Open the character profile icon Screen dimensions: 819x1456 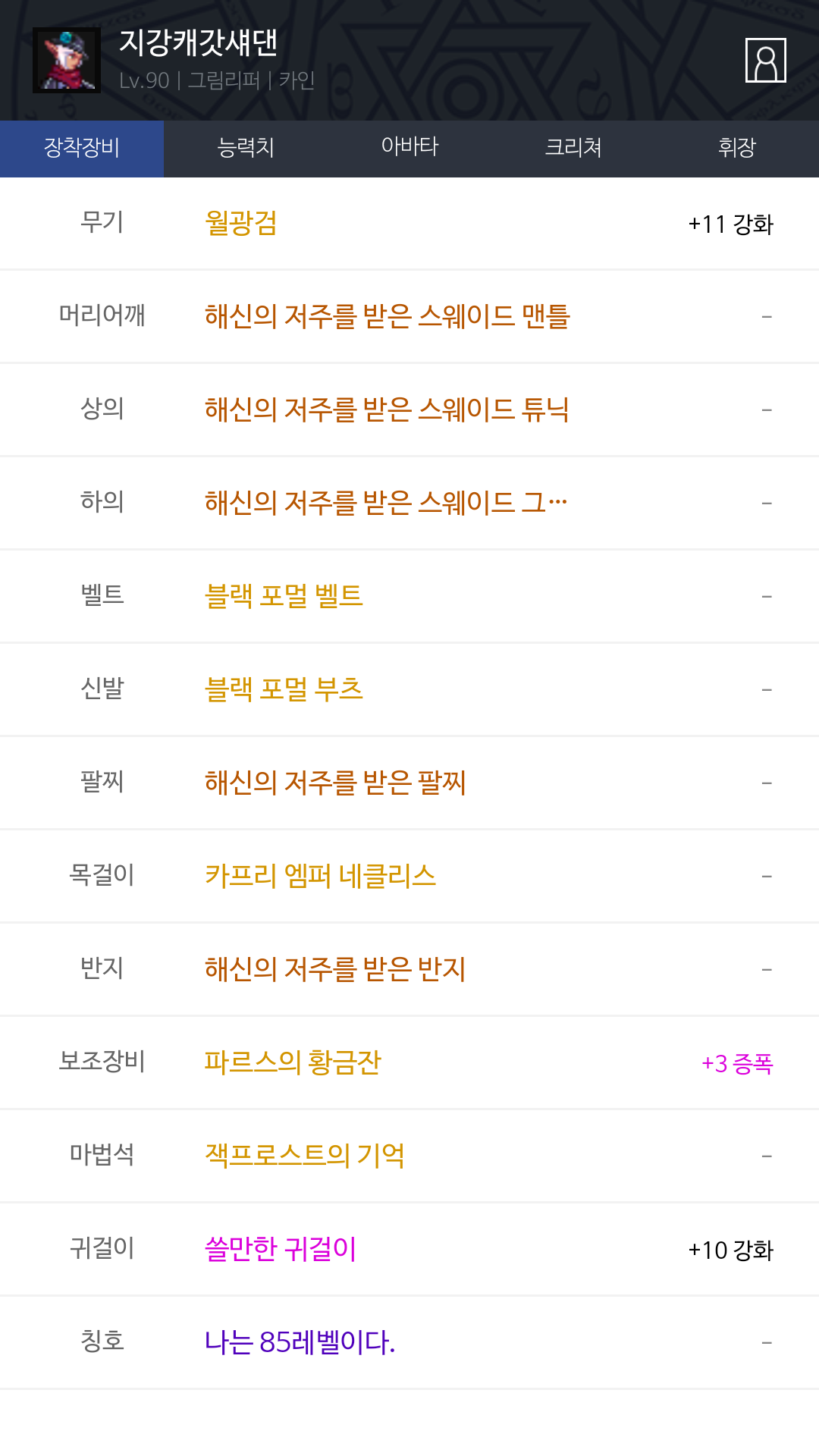point(765,60)
